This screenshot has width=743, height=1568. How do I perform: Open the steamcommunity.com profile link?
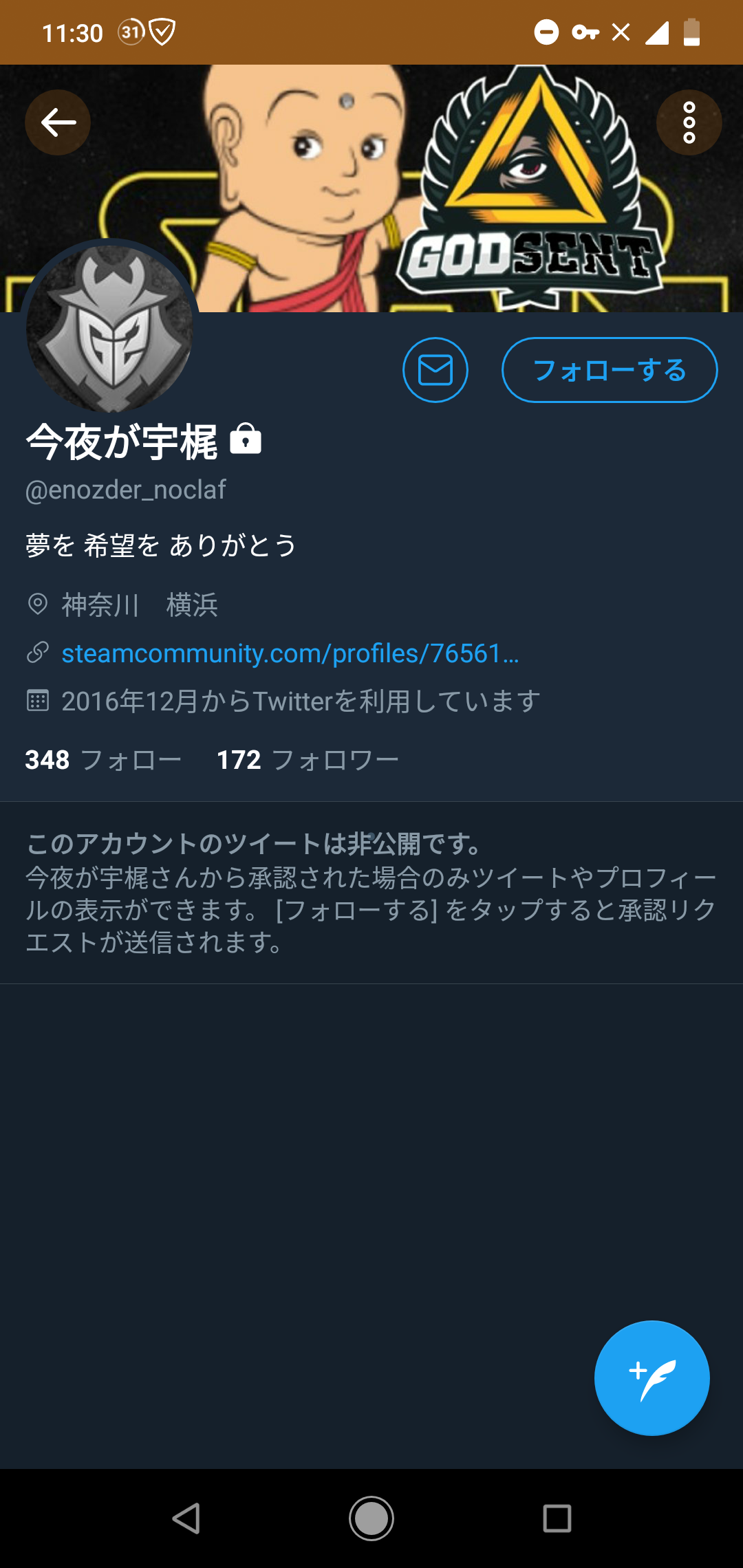290,653
